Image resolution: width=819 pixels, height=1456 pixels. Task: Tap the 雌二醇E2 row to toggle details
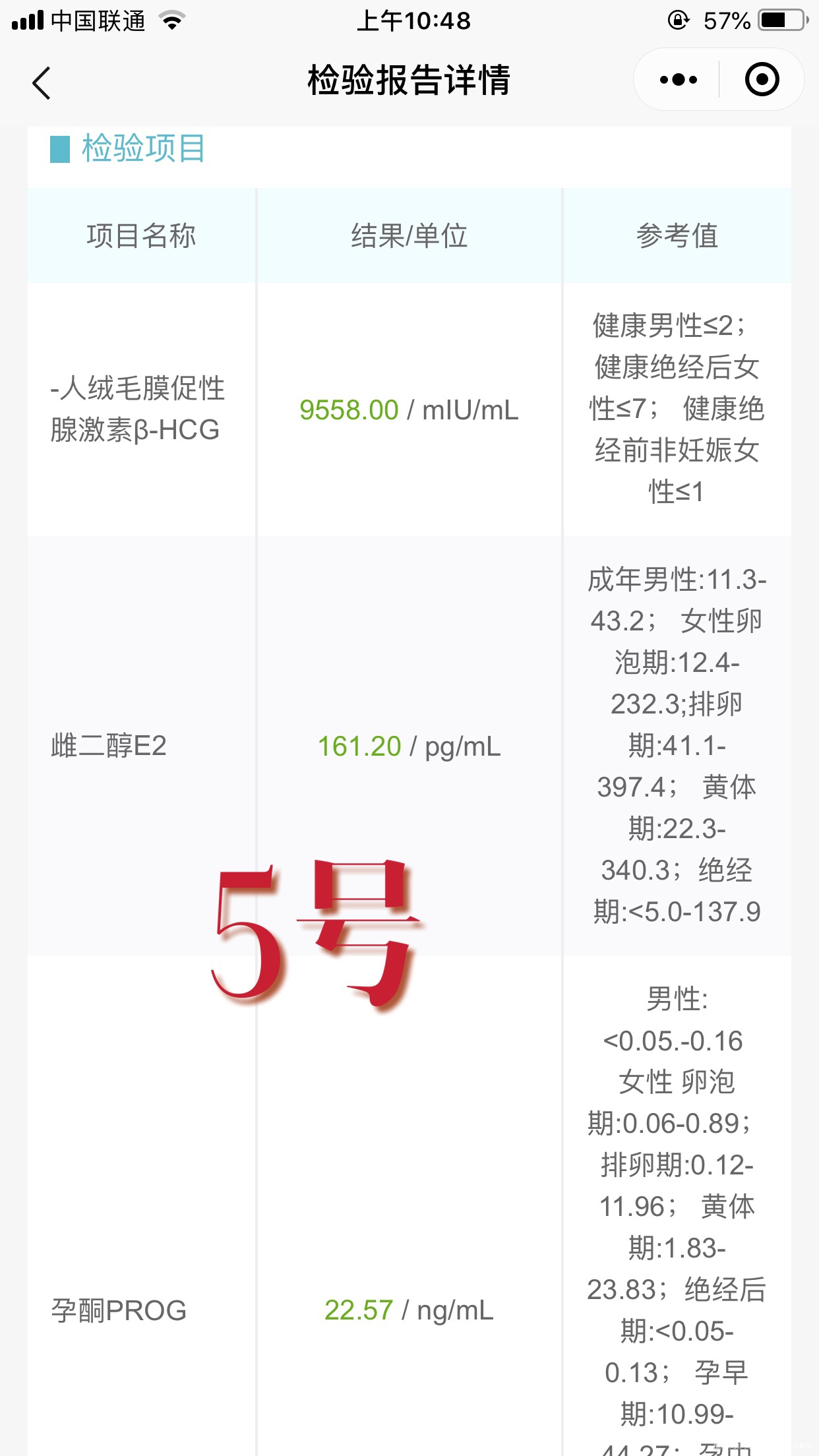click(113, 745)
